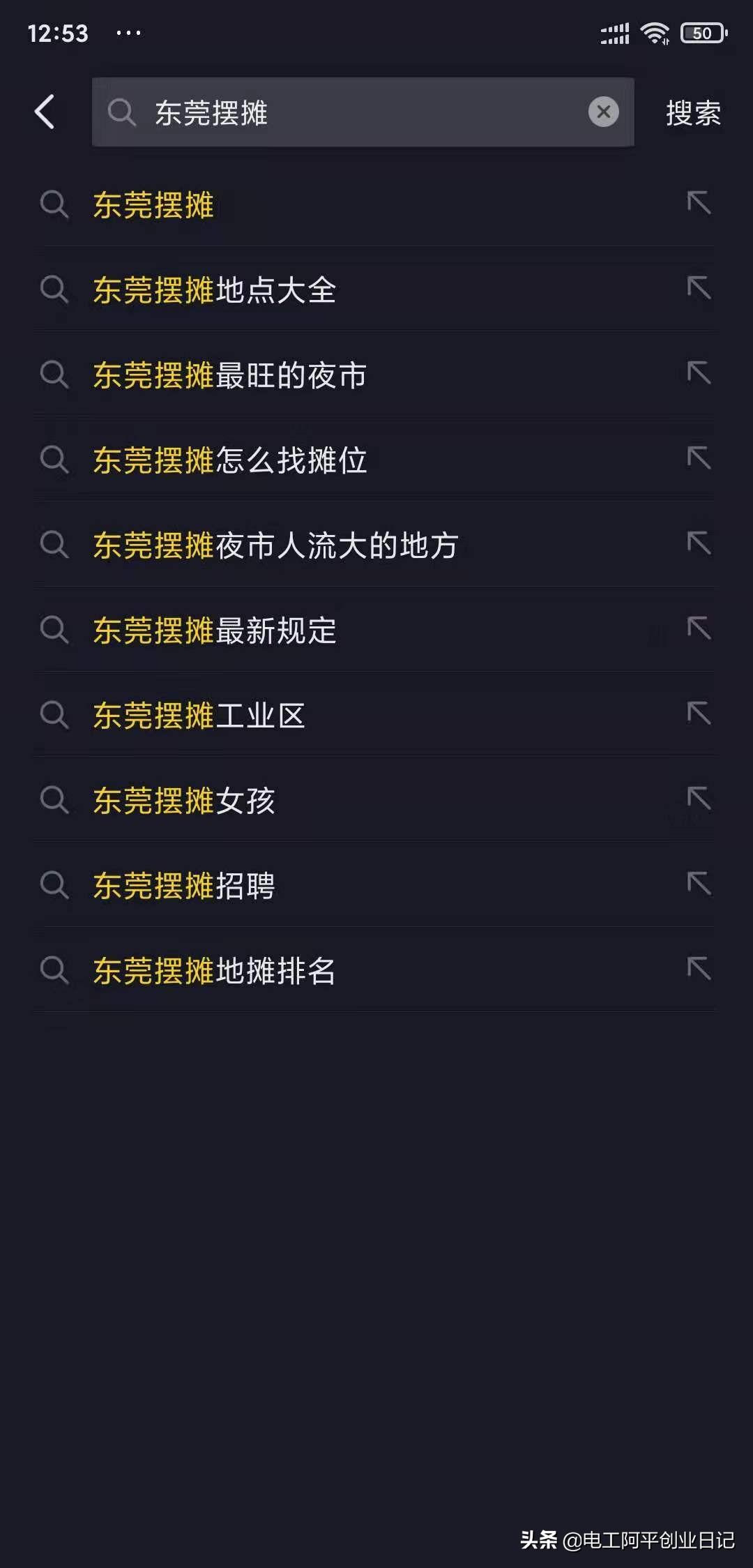Viewport: 753px width, 1568px height.
Task: Choose suggestion 东莞摆摊招聘
Action: click(x=376, y=886)
